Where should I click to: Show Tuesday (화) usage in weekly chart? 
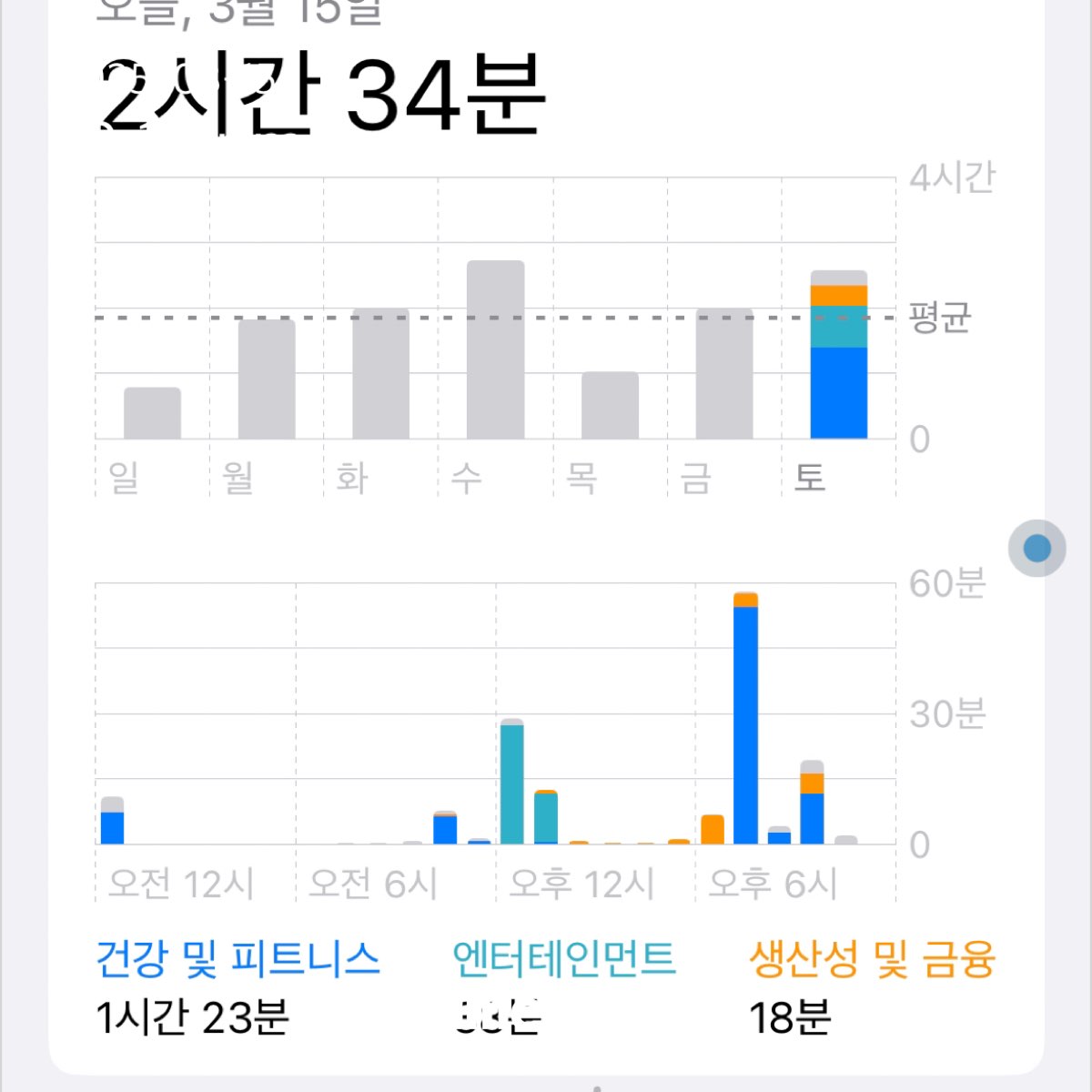tap(380, 374)
